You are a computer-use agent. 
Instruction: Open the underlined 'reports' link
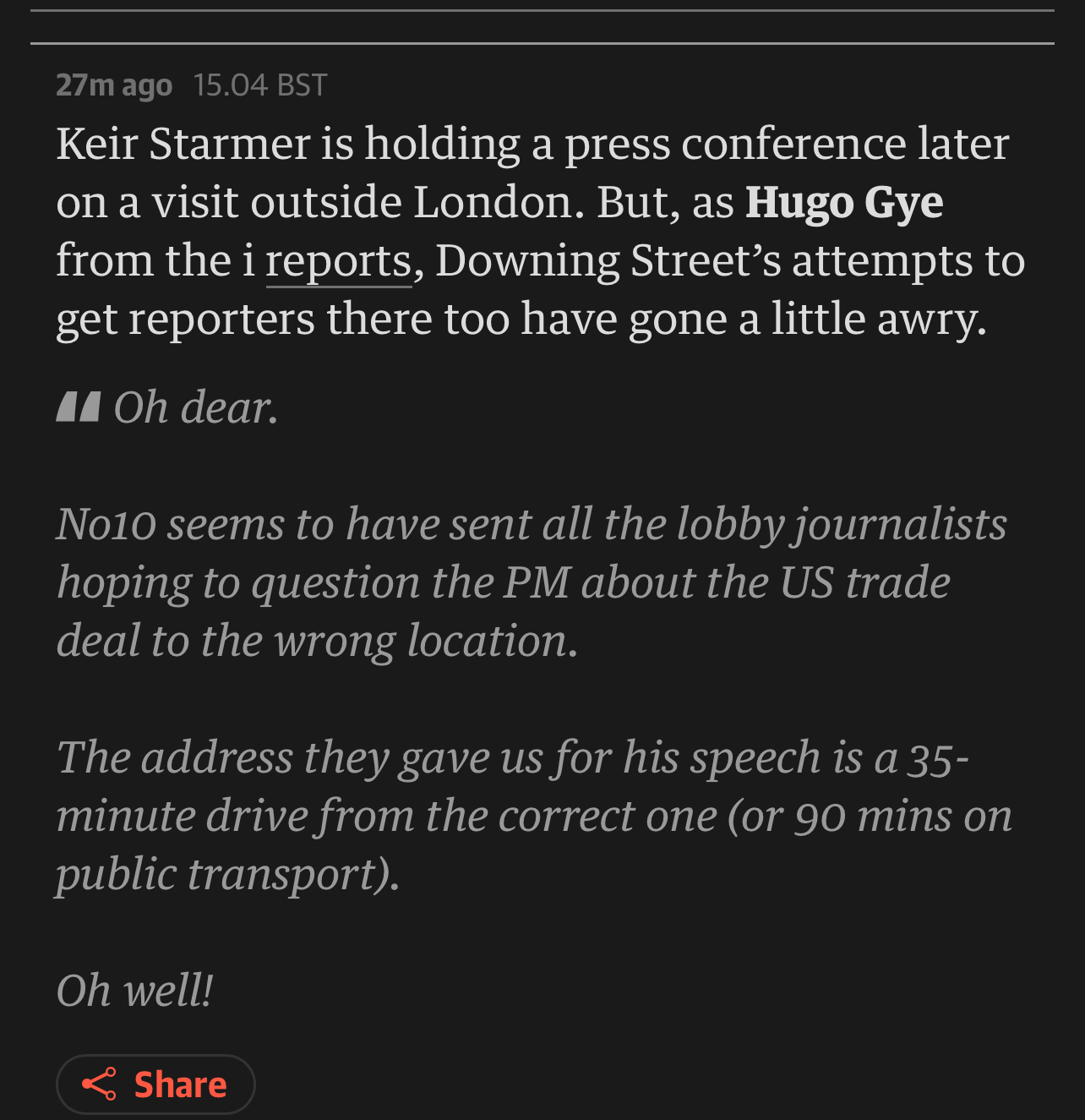[x=338, y=261]
